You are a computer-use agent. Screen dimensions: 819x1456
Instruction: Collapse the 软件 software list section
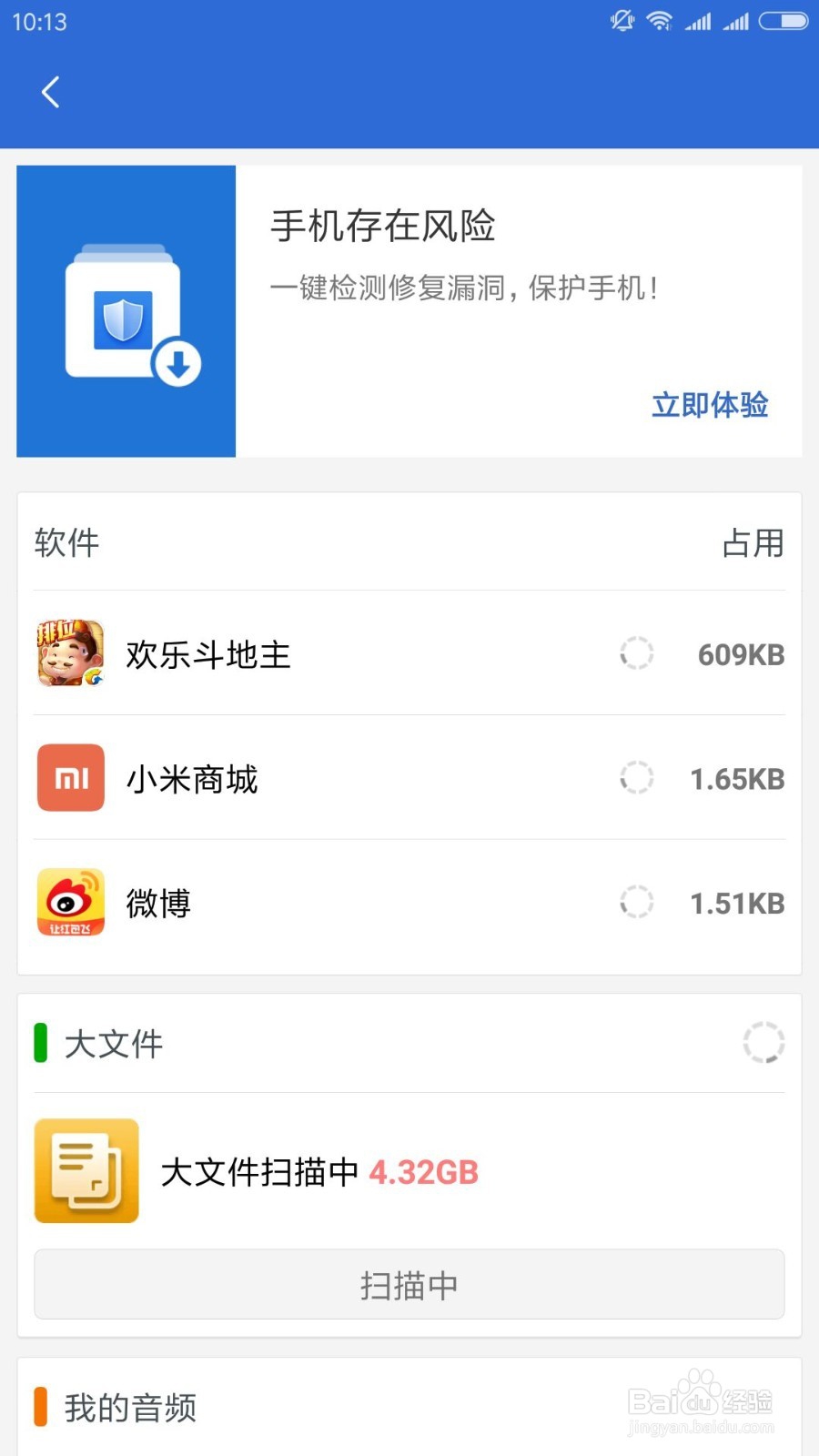point(67,543)
